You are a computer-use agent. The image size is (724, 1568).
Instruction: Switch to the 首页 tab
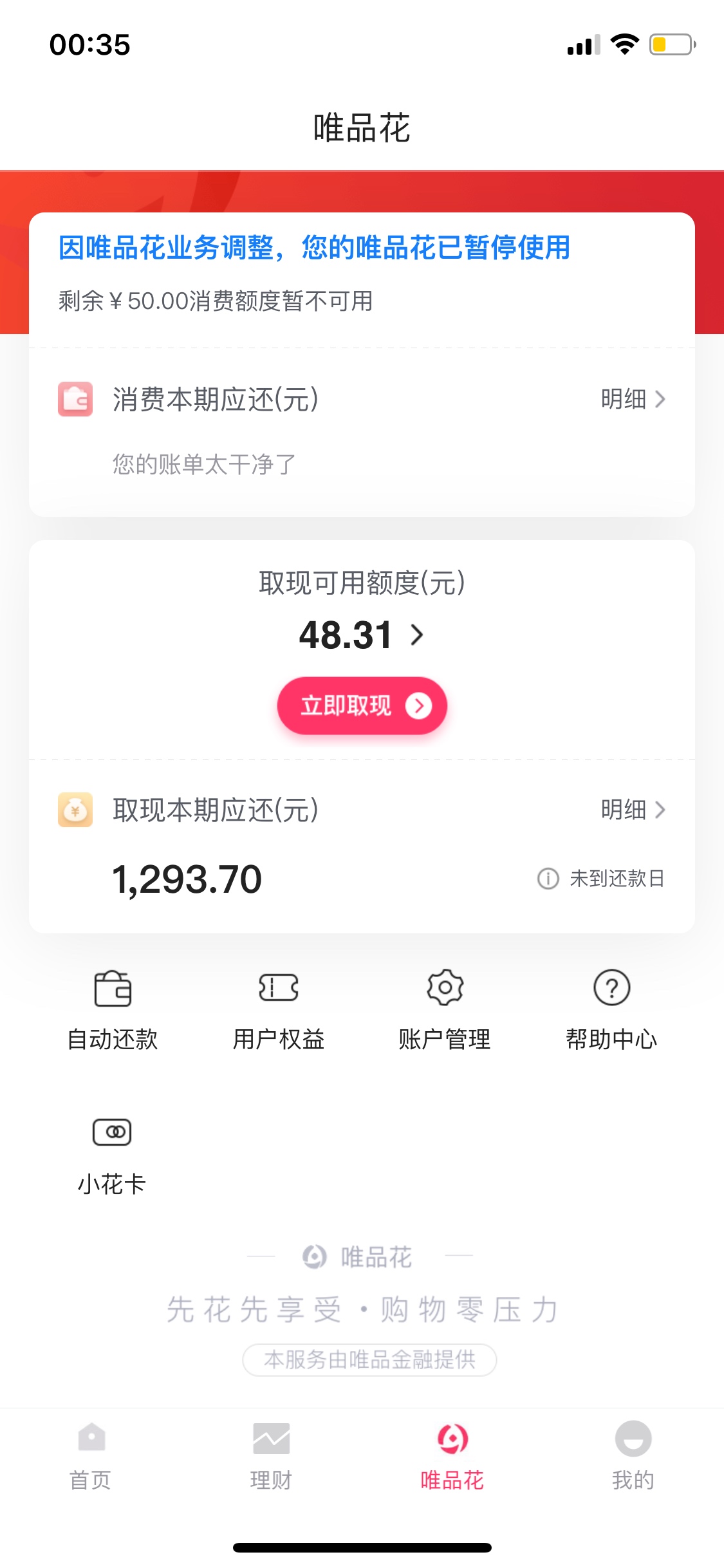pos(91,1457)
